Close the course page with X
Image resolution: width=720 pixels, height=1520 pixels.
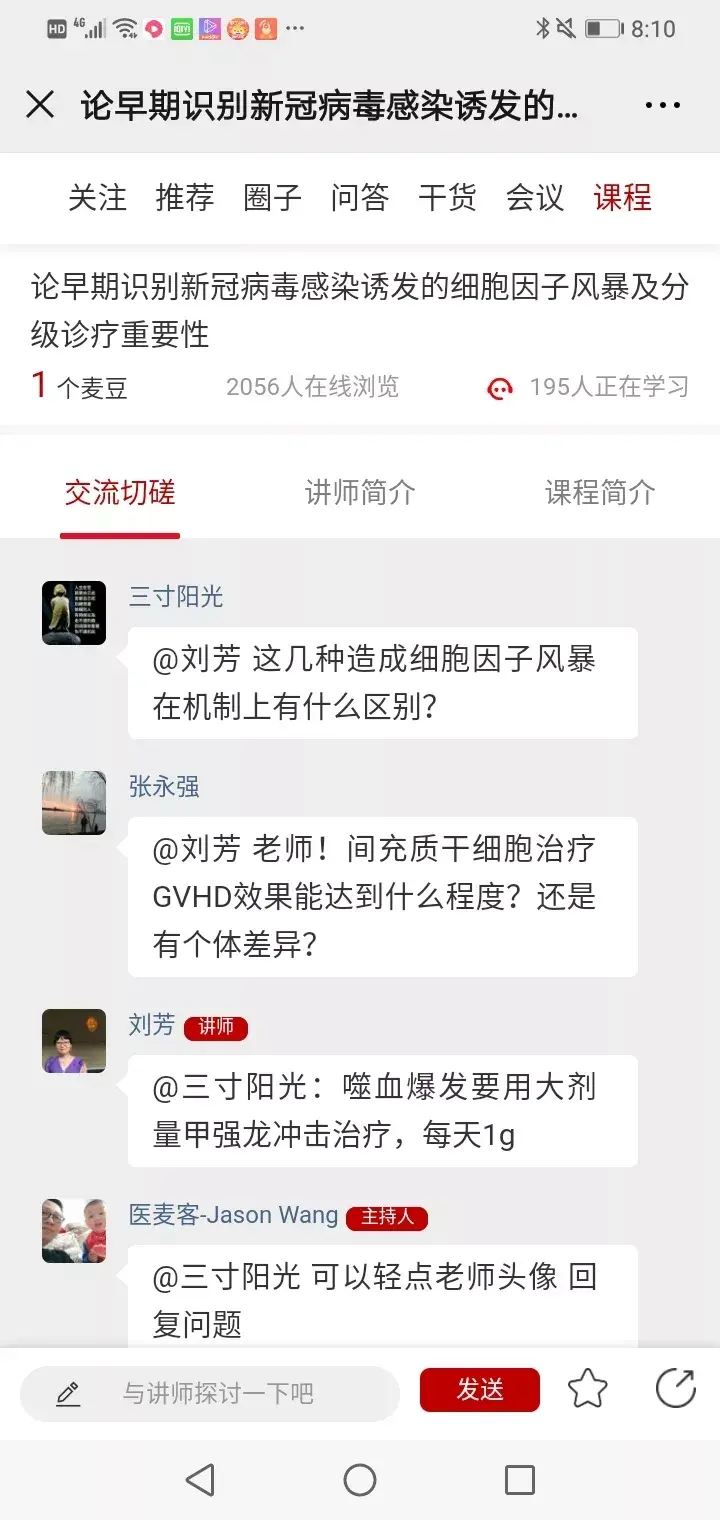(x=40, y=105)
